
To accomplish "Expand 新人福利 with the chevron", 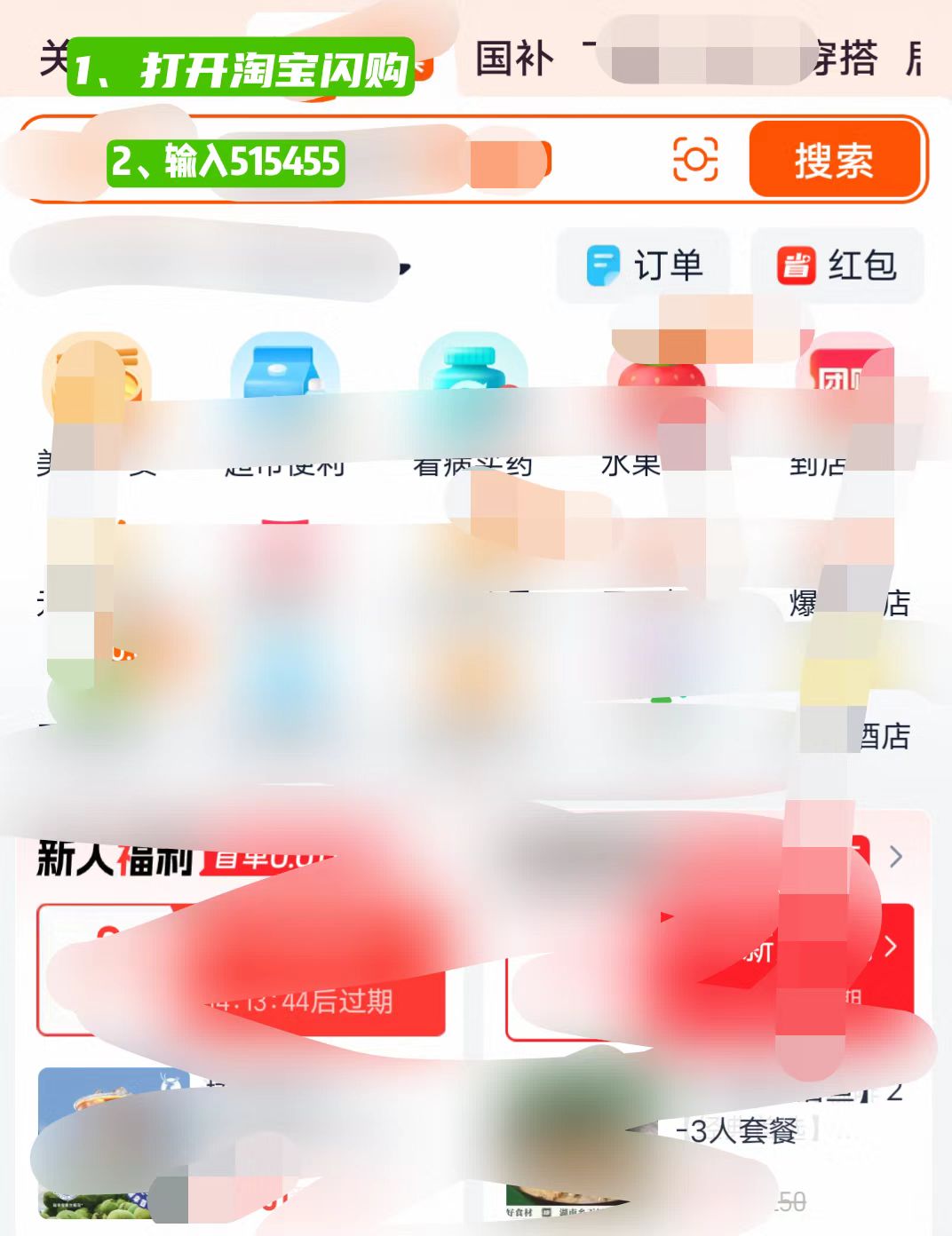I will pos(895,856).
